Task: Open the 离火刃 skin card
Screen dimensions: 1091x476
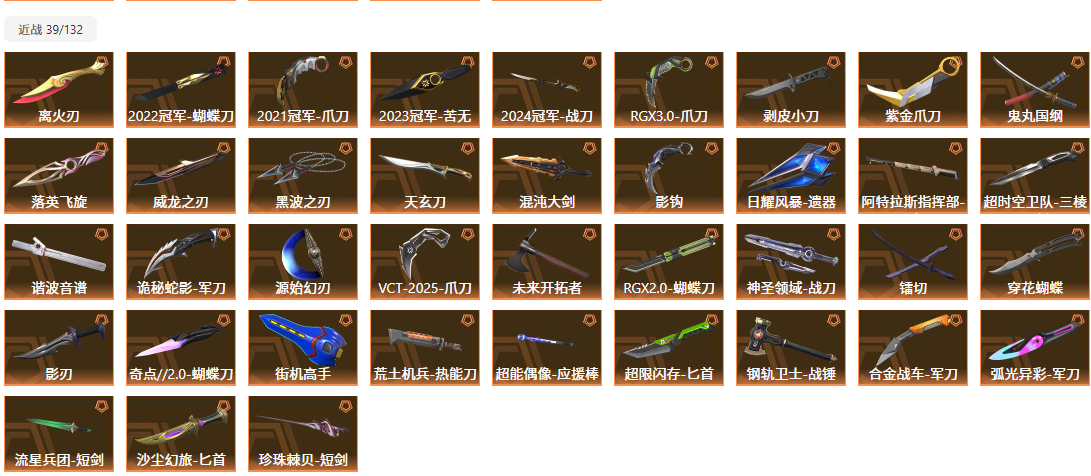Action: tap(59, 90)
